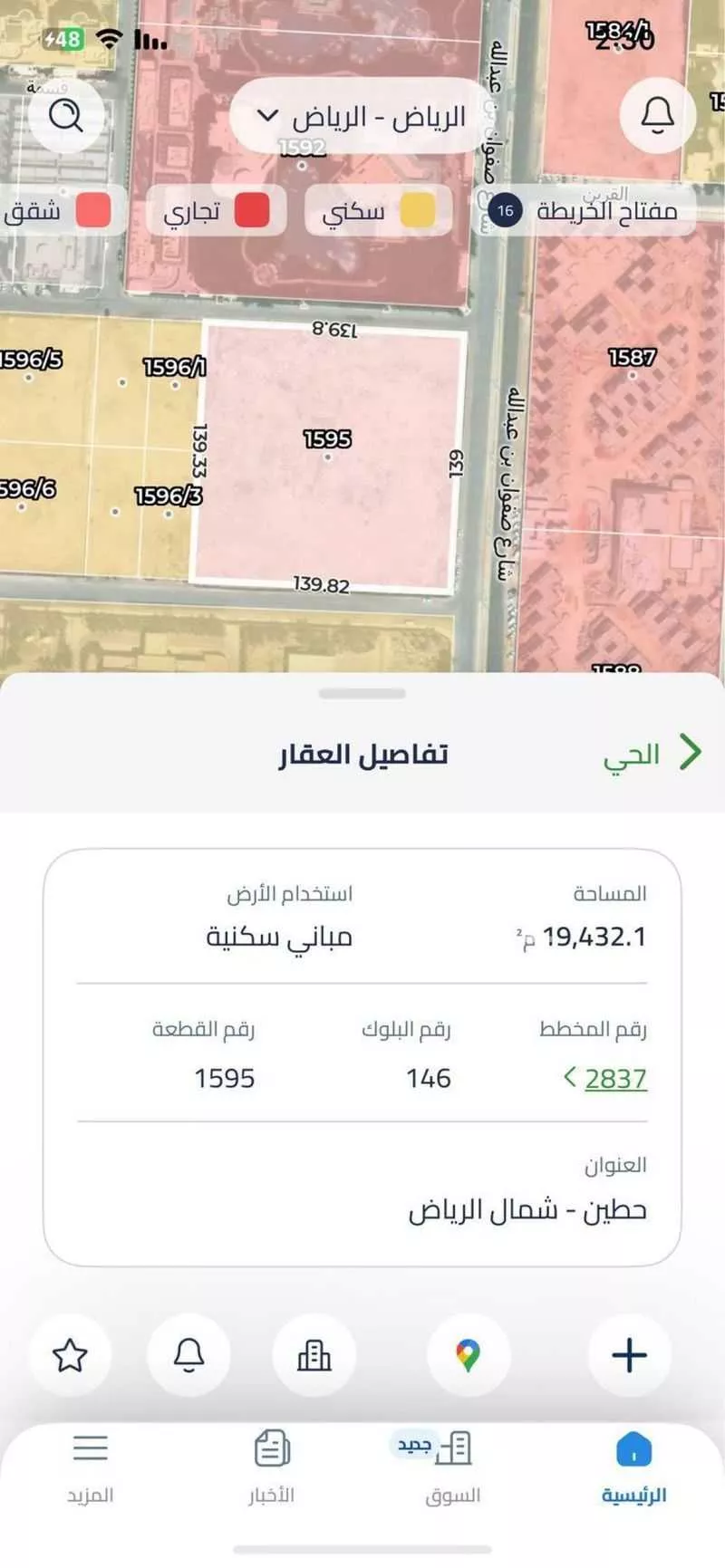This screenshot has height=1568, width=725.
Task: Tap the bell icon above bottom navigation
Action: (189, 1354)
